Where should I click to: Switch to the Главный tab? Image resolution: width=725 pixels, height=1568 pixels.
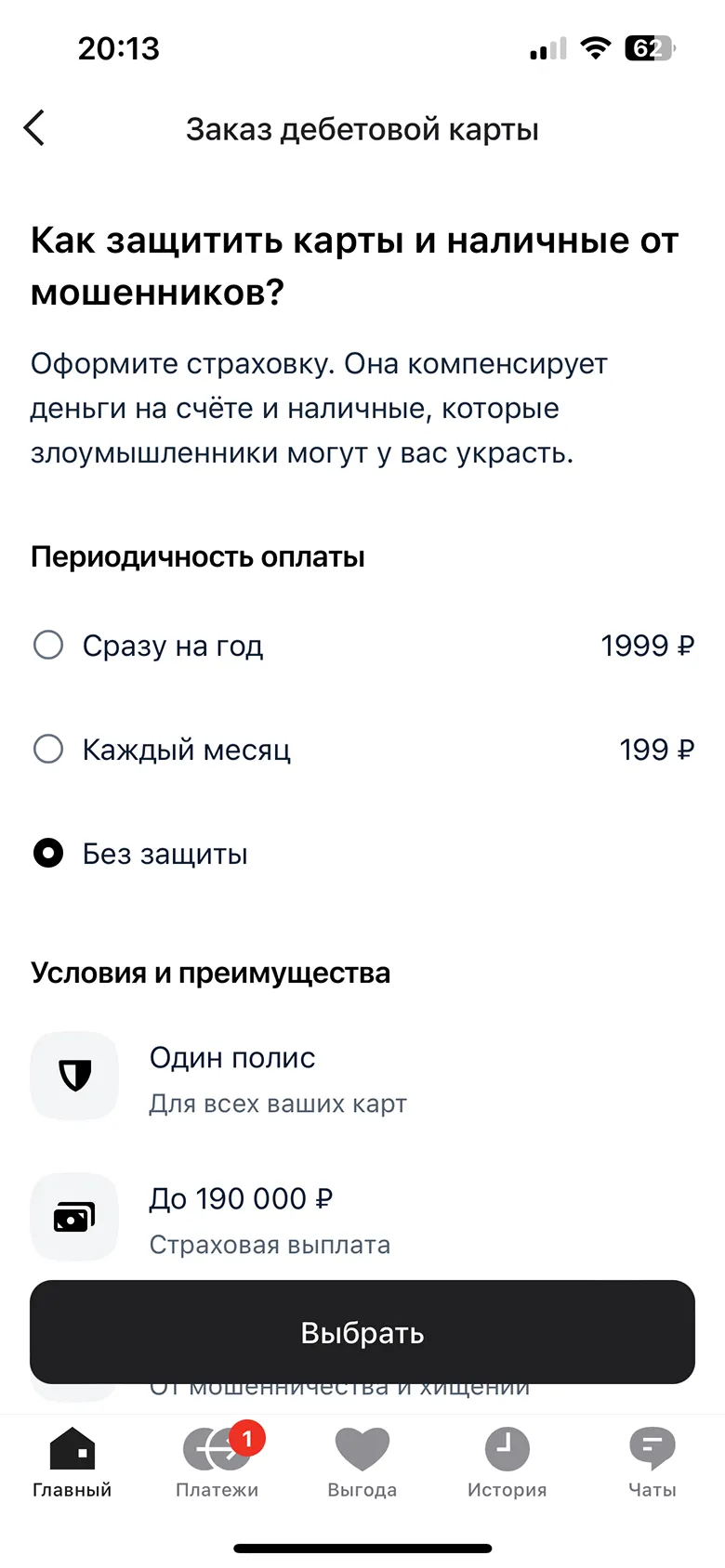coord(72,1463)
